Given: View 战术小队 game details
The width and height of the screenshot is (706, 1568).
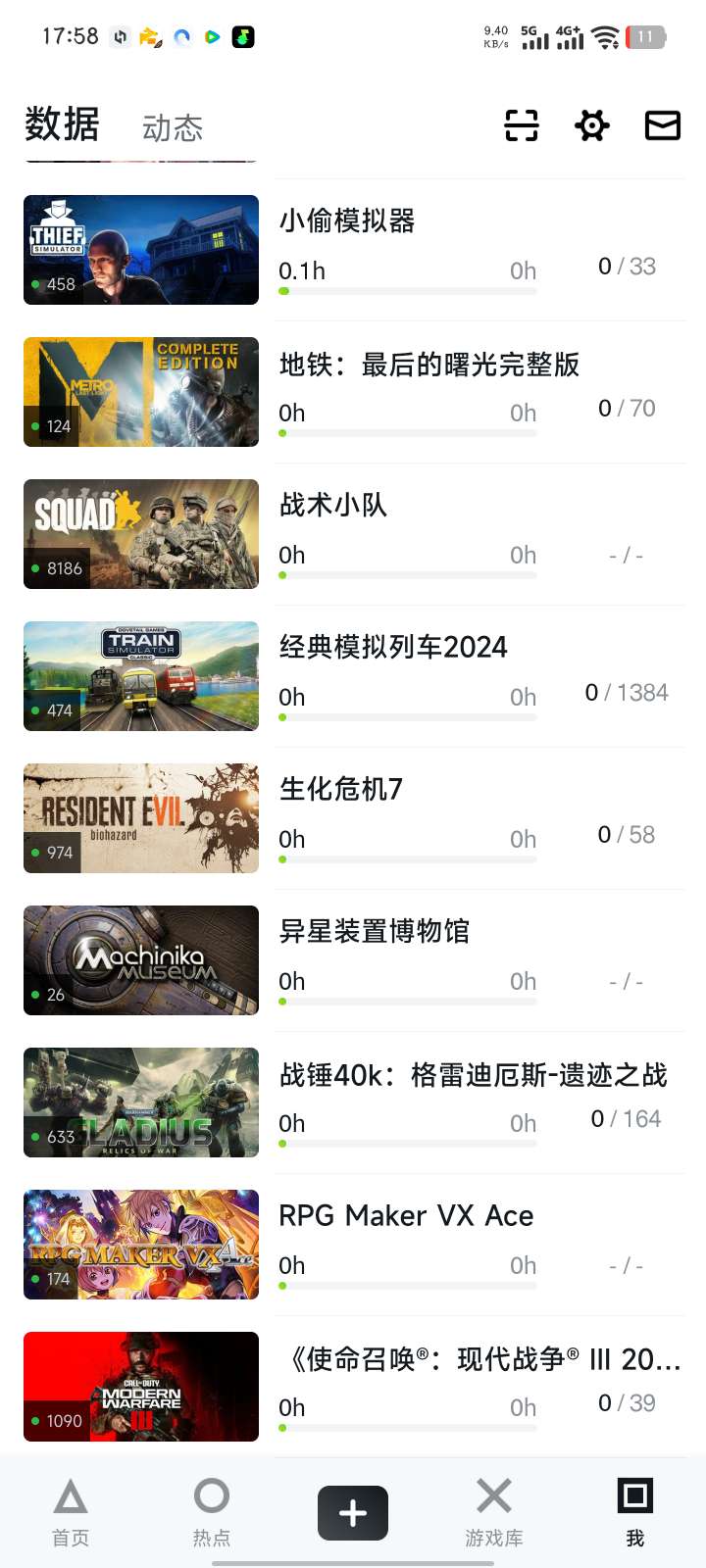Looking at the screenshot, I should [x=333, y=506].
